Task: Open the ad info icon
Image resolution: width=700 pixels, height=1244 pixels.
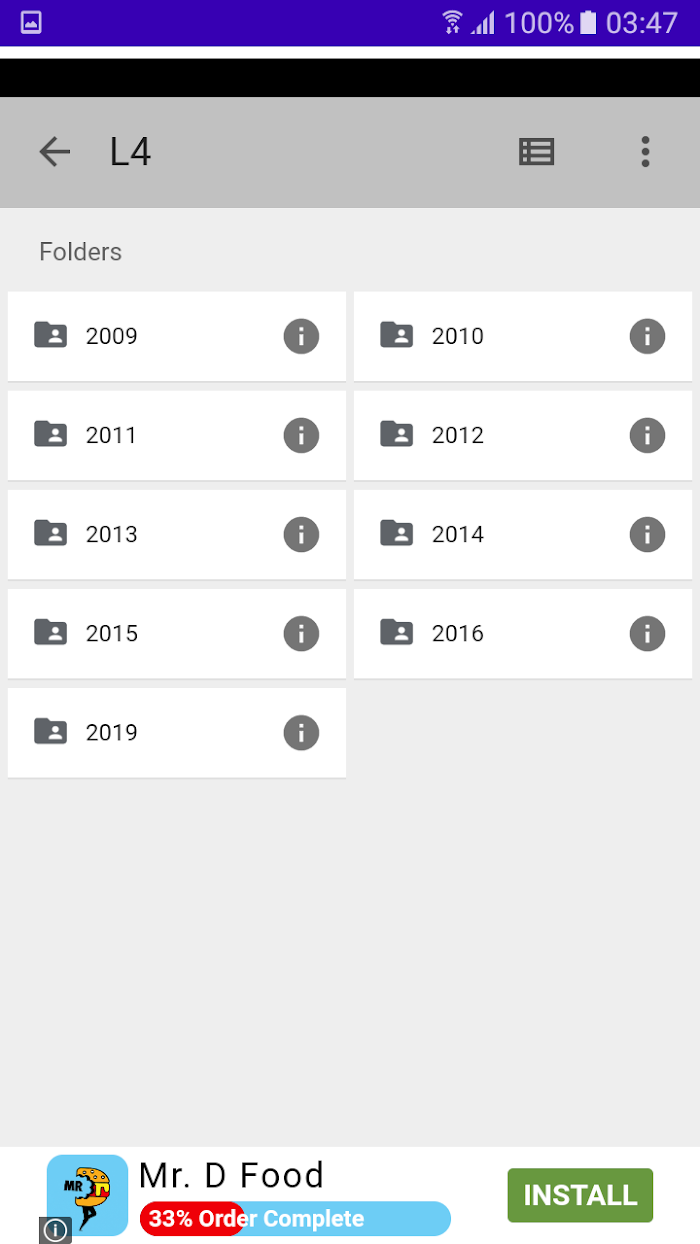Action: (55, 1230)
